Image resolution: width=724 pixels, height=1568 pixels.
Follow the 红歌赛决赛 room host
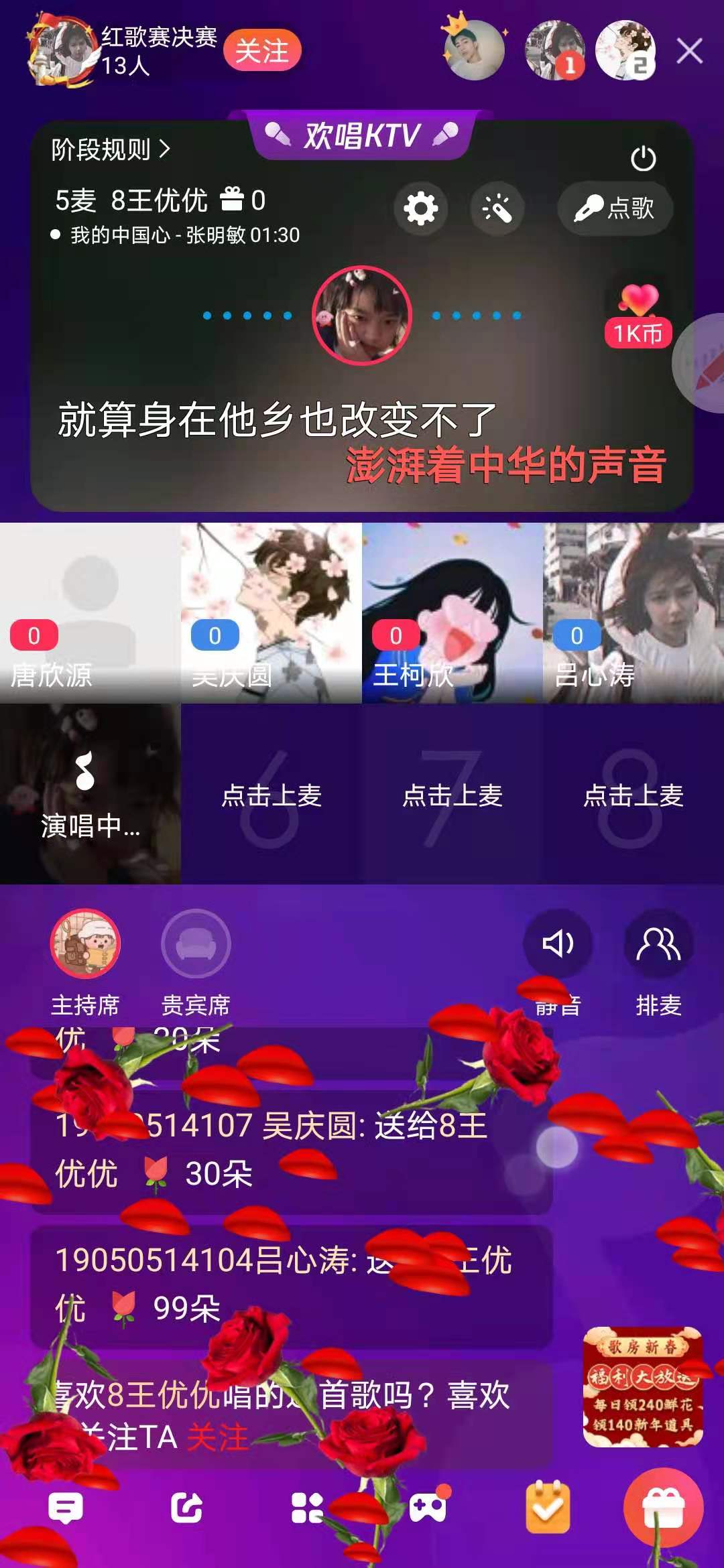coord(261,51)
